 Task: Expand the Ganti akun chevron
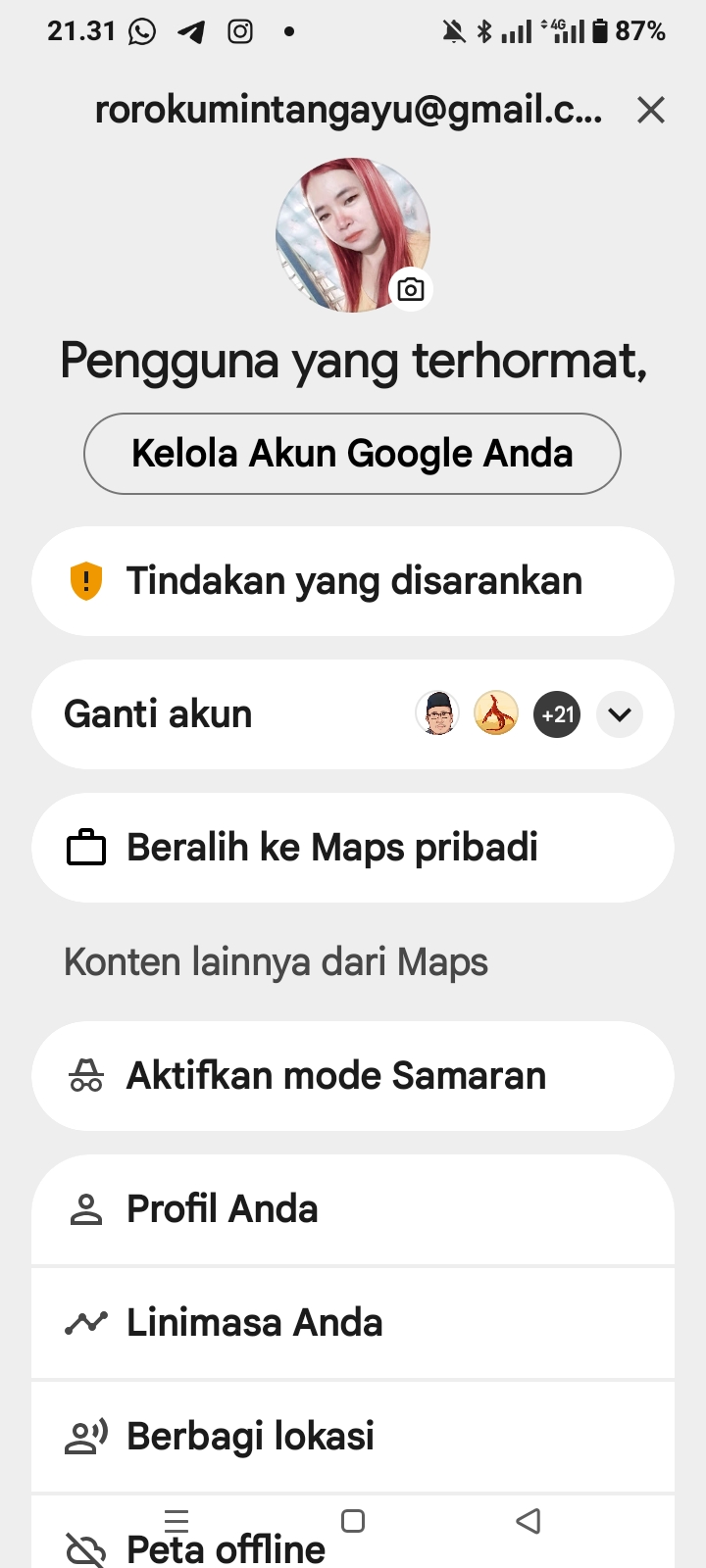click(x=620, y=714)
